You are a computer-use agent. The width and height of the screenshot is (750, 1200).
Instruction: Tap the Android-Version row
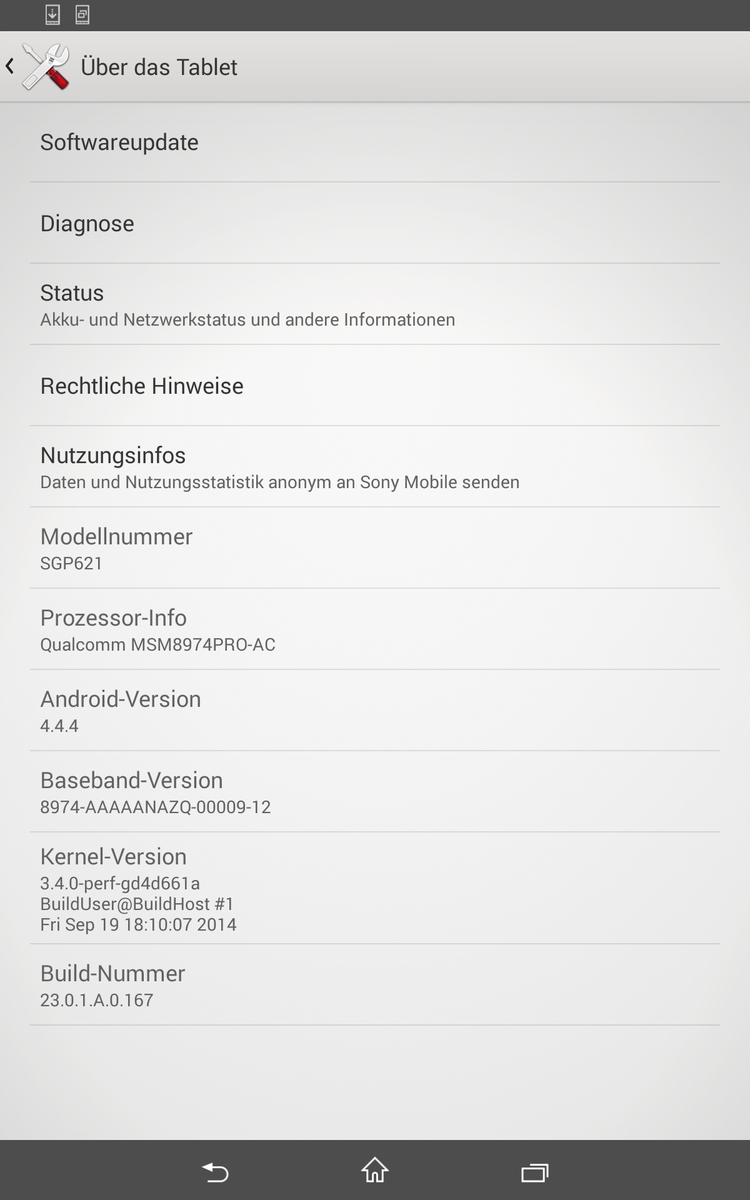[x=374, y=711]
